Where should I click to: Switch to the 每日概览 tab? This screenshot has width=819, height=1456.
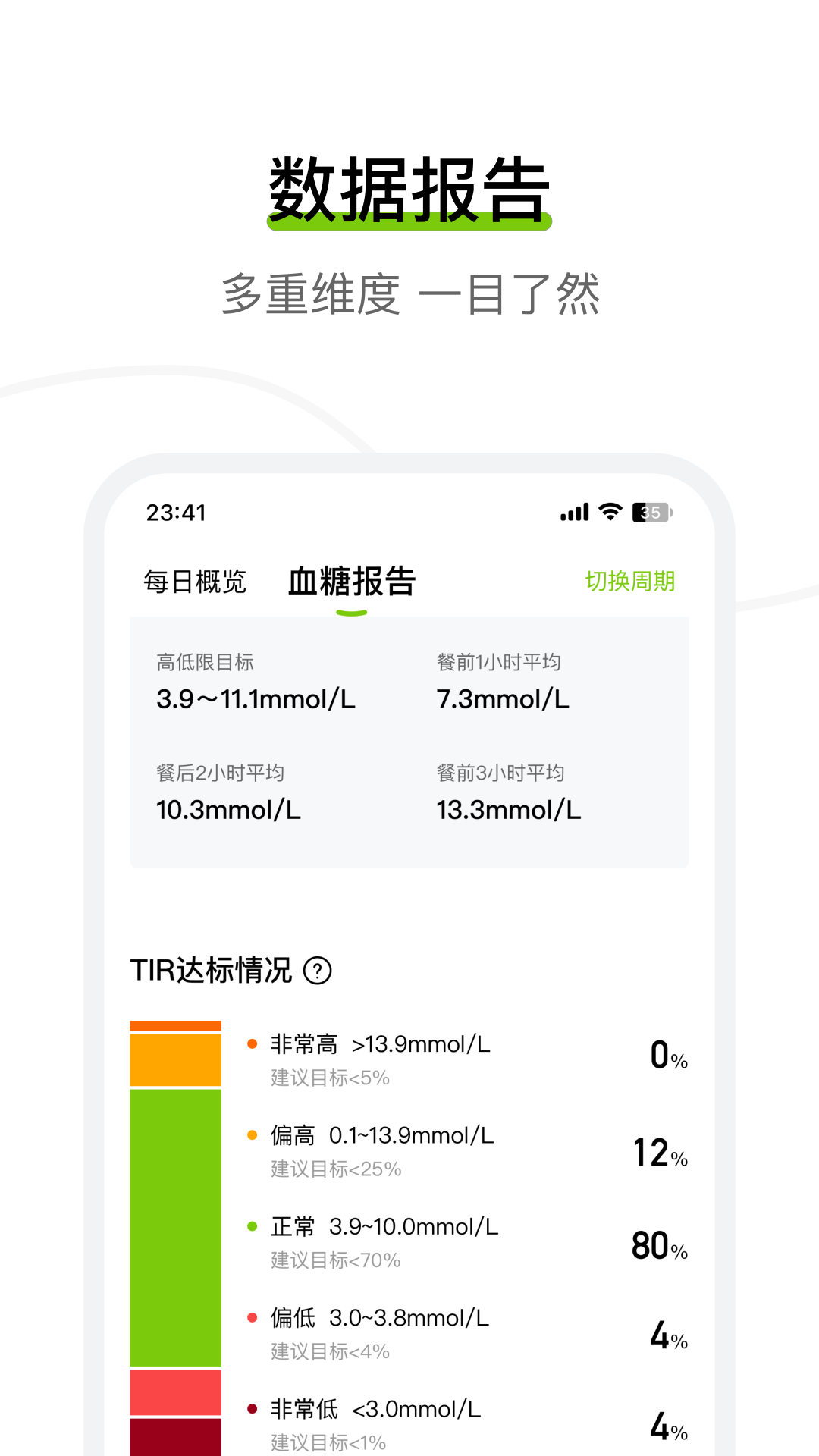click(x=195, y=579)
